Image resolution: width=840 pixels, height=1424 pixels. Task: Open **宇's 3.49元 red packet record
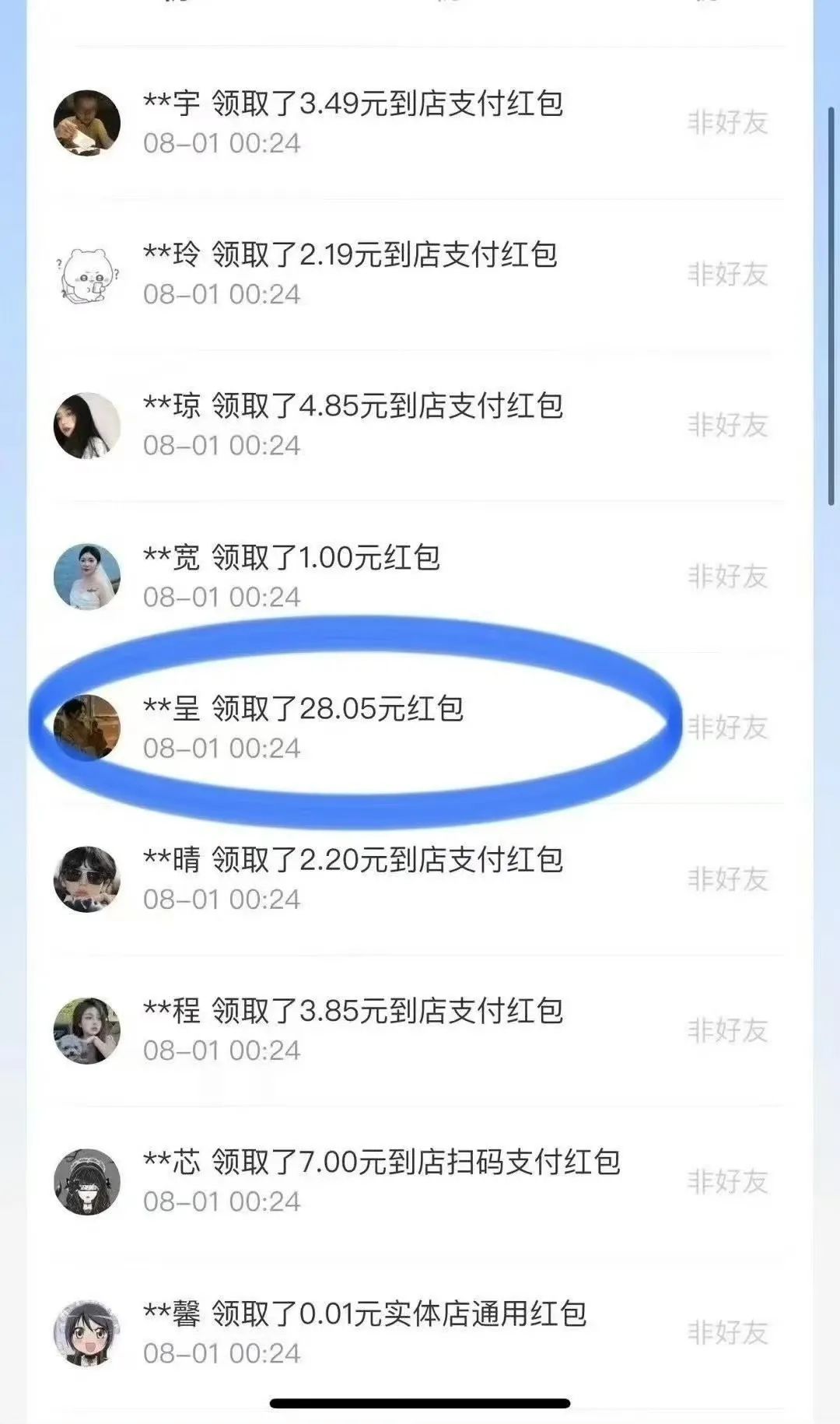click(x=420, y=123)
